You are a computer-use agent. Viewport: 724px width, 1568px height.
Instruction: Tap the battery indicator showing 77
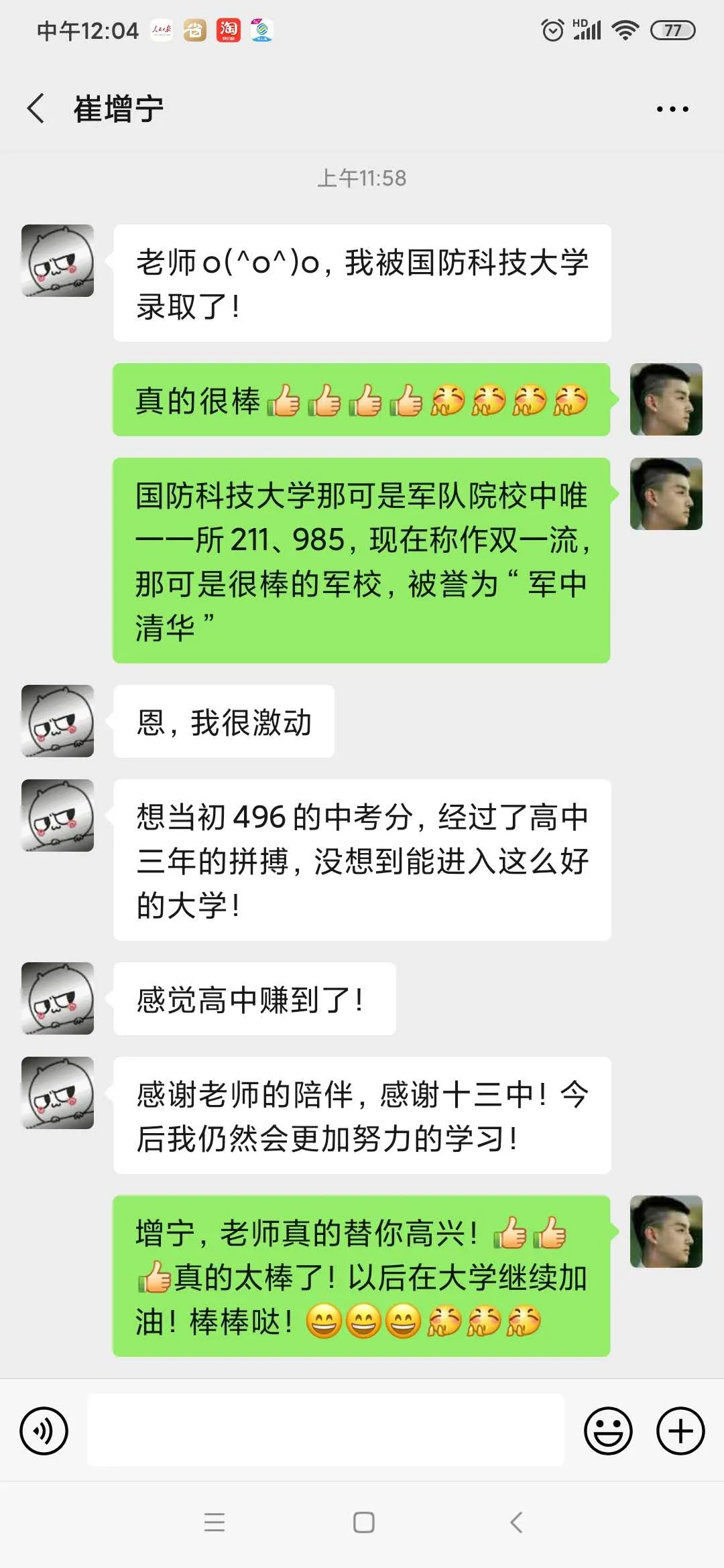pos(673,29)
